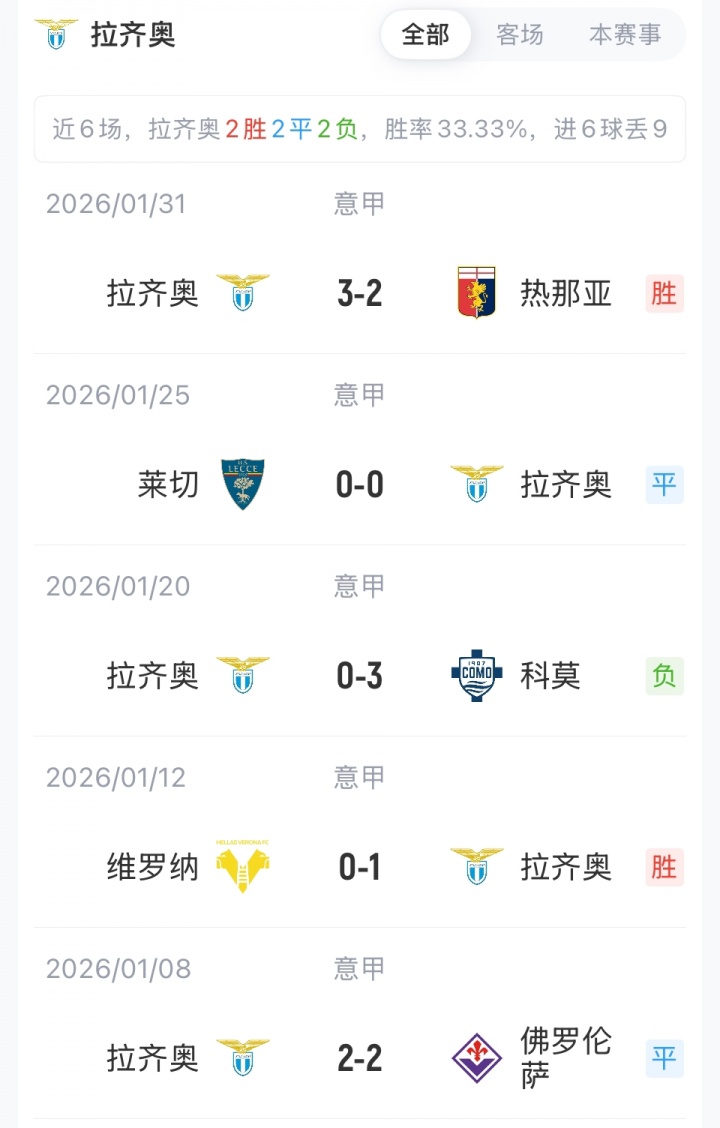View the 拉齐奥 vs 佛罗伦萨 match

(x=360, y=1058)
